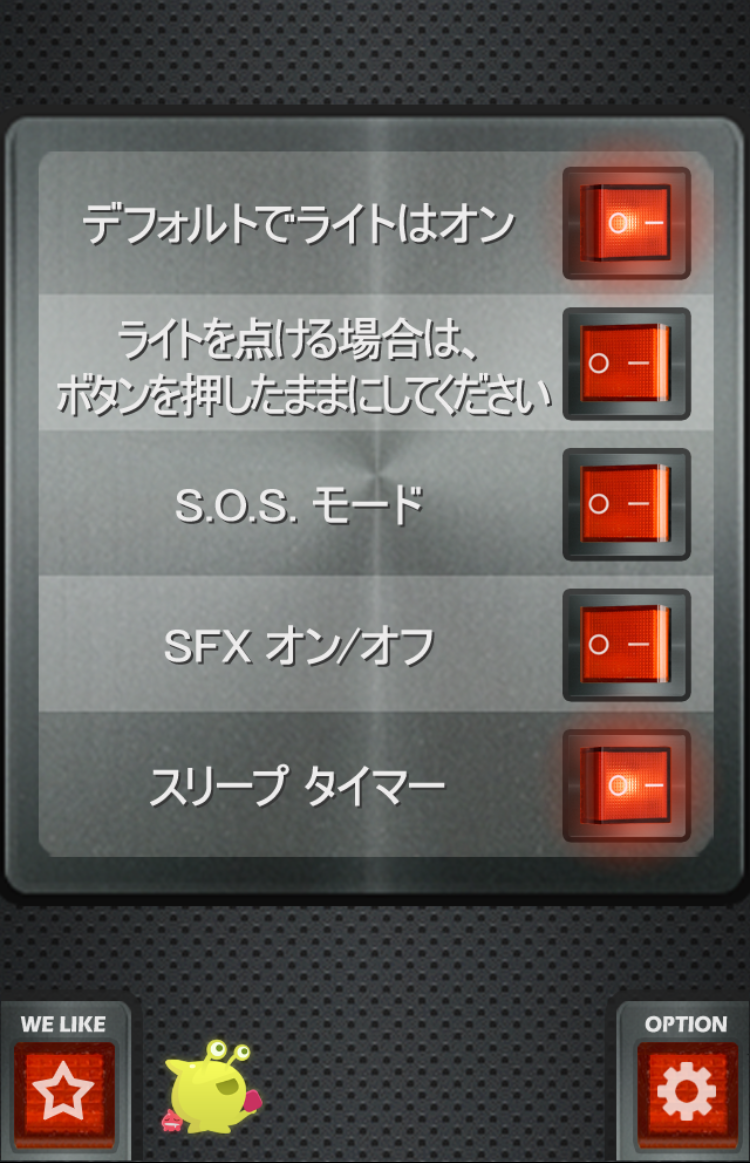The height and width of the screenshot is (1163, 750).
Task: Toggle the デフォルトでライトはオン switch
Action: (627, 223)
